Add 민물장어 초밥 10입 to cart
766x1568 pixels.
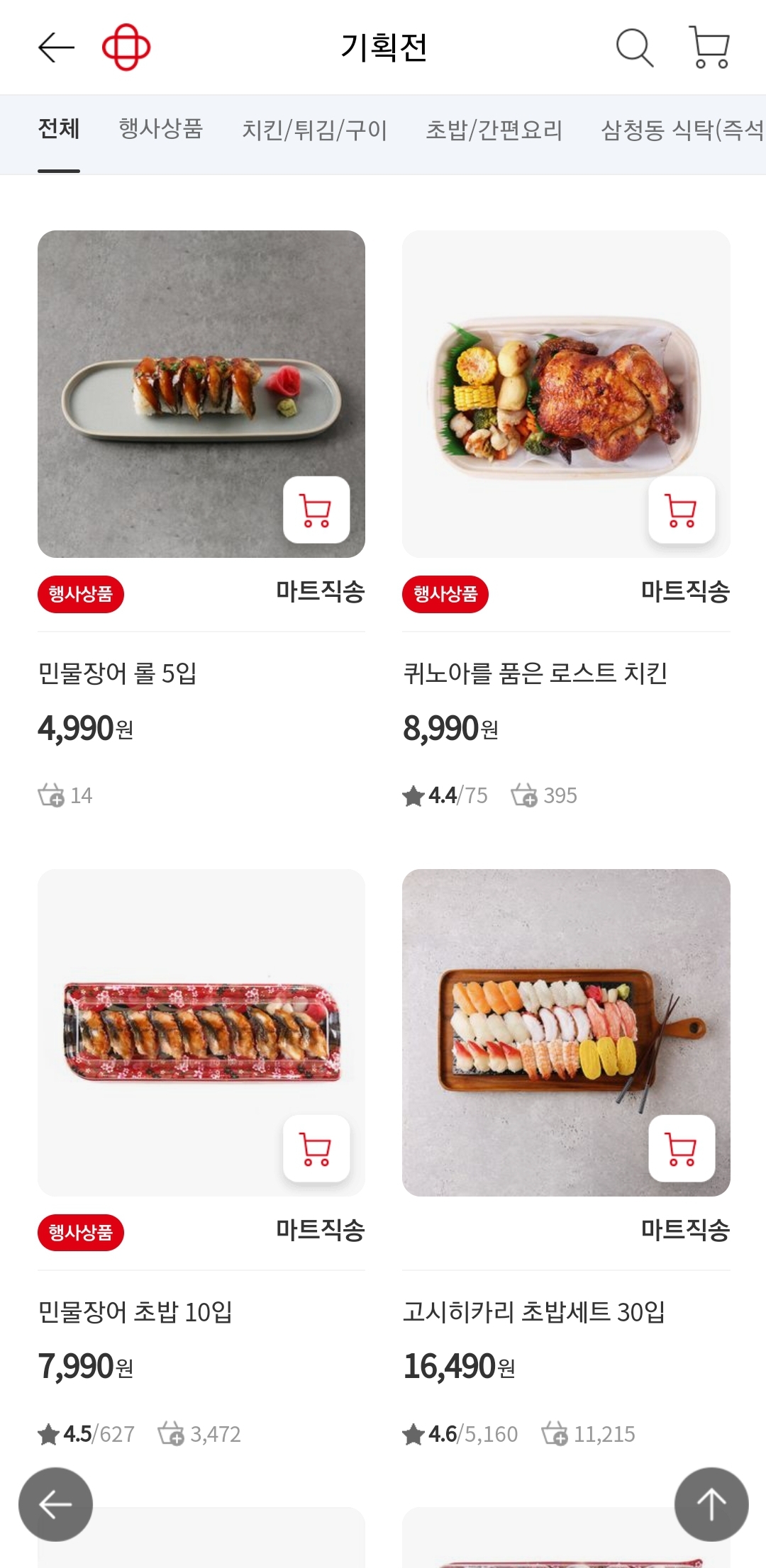pyautogui.click(x=316, y=1149)
